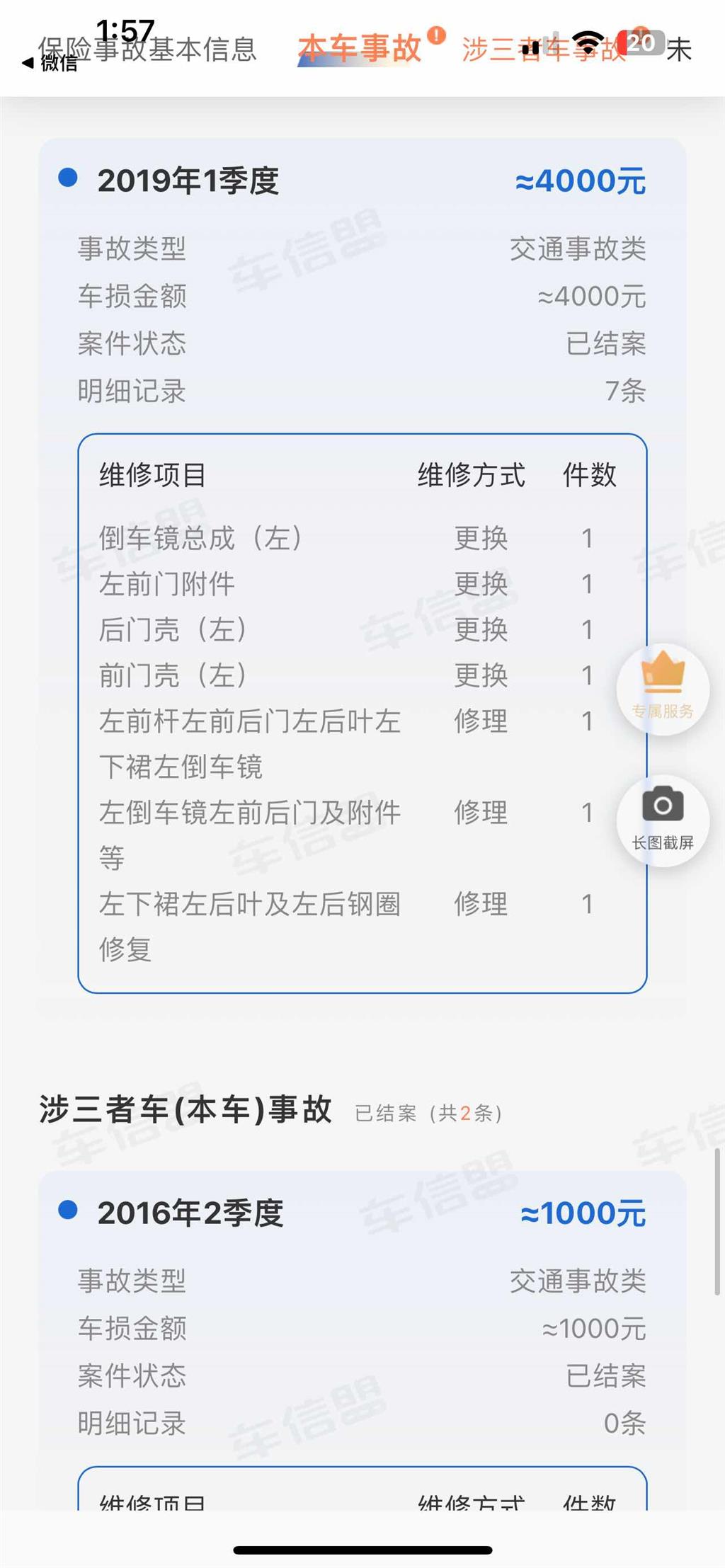Open the ≈4000元 amount link

tap(581, 181)
